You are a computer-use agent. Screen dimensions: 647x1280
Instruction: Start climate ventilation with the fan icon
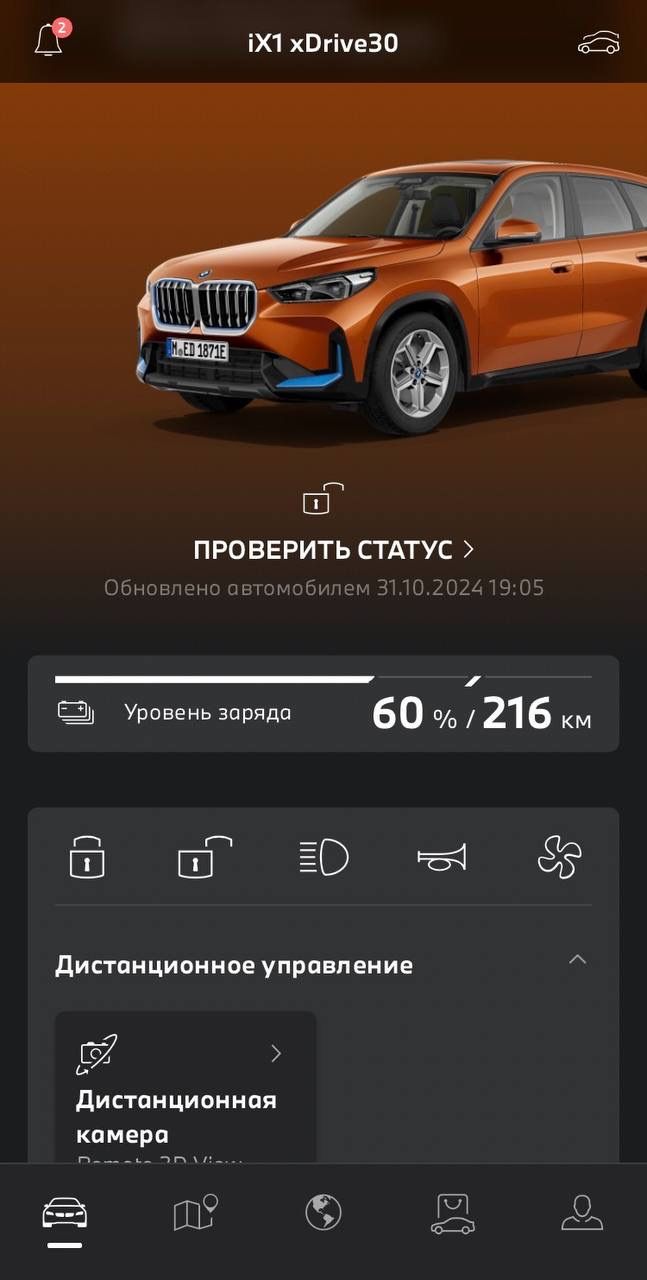pyautogui.click(x=559, y=857)
